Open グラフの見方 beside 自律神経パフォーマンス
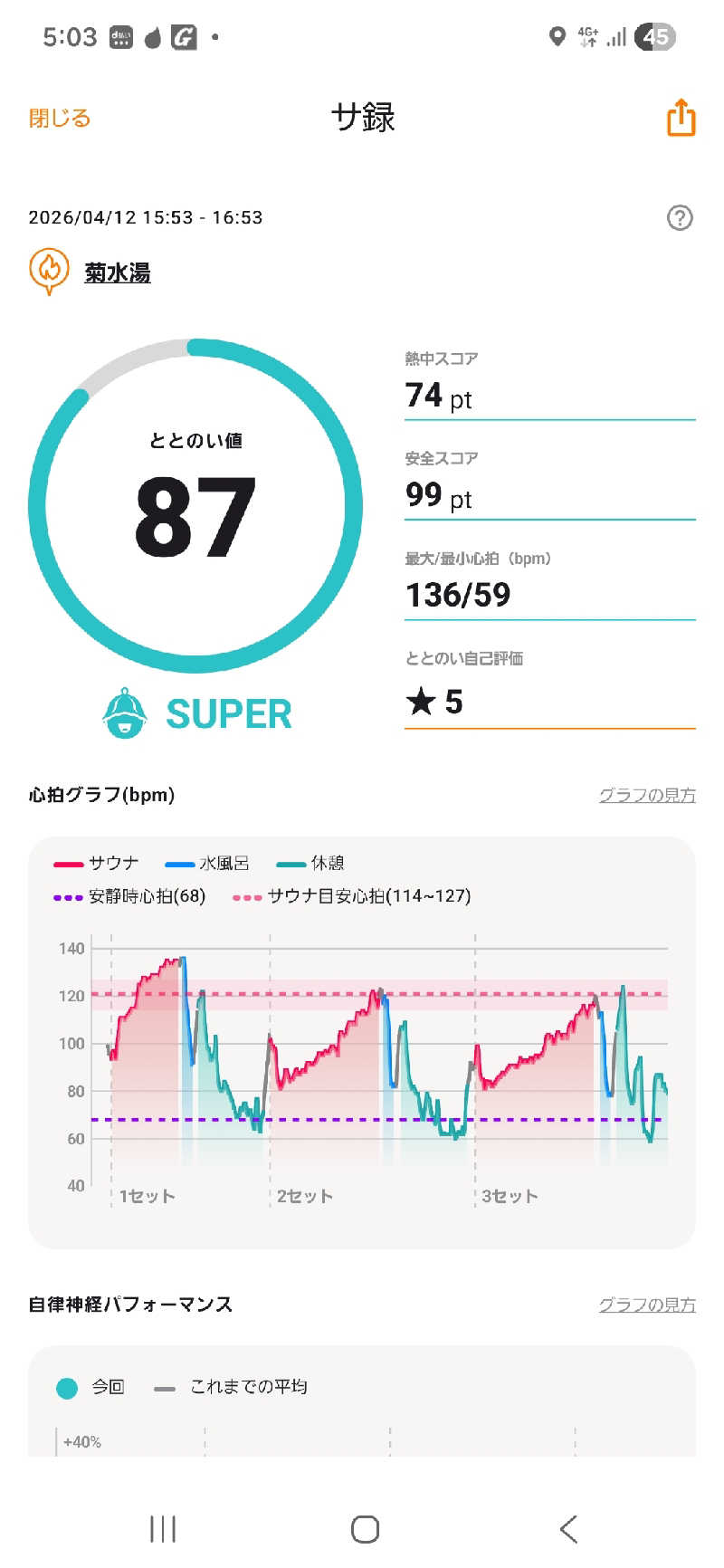Screen dimensions: 724x1568 point(646,1305)
